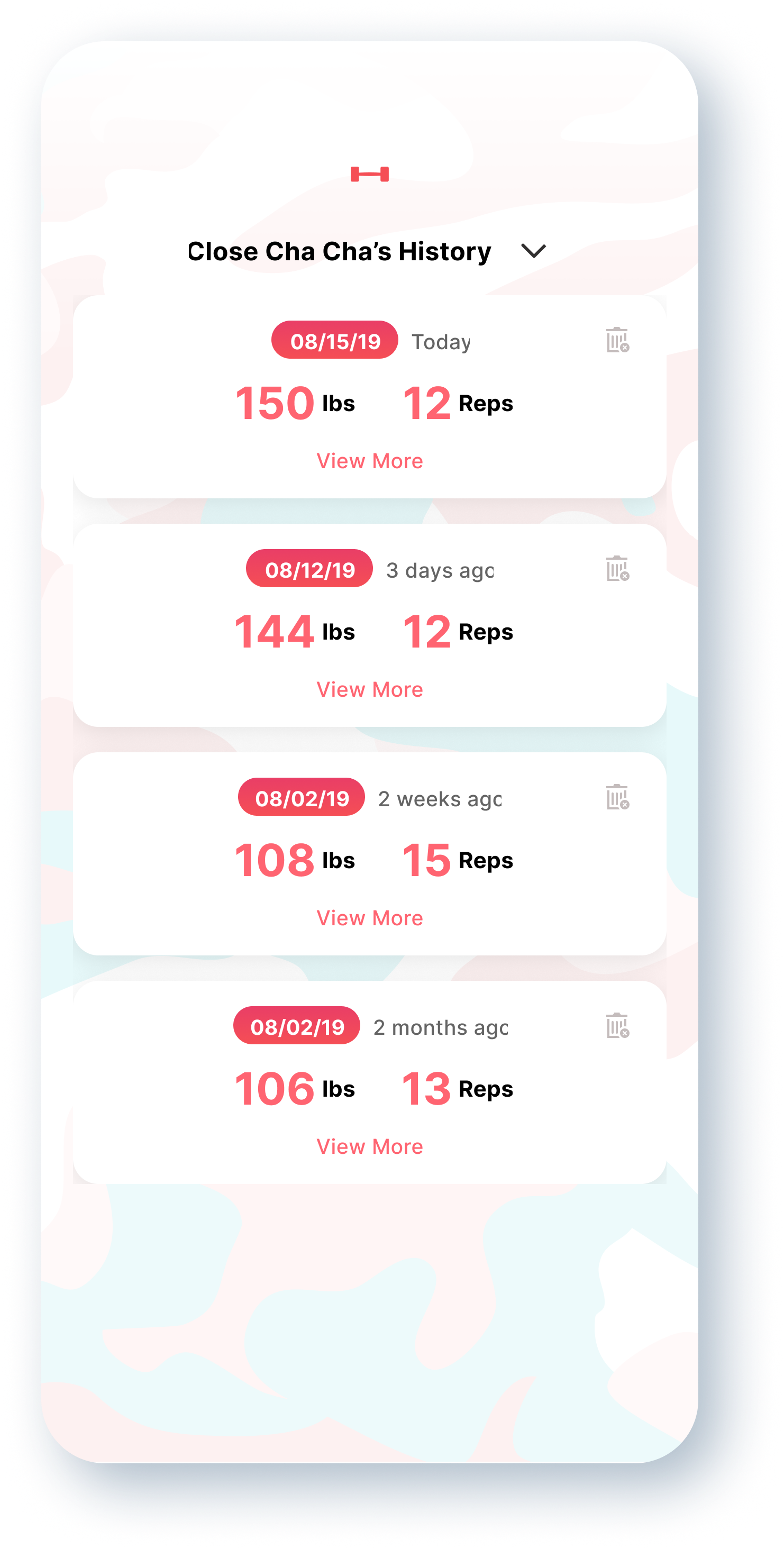Remove the entry from 2 months ago
Image resolution: width=784 pixels, height=1549 pixels.
coord(617,1026)
